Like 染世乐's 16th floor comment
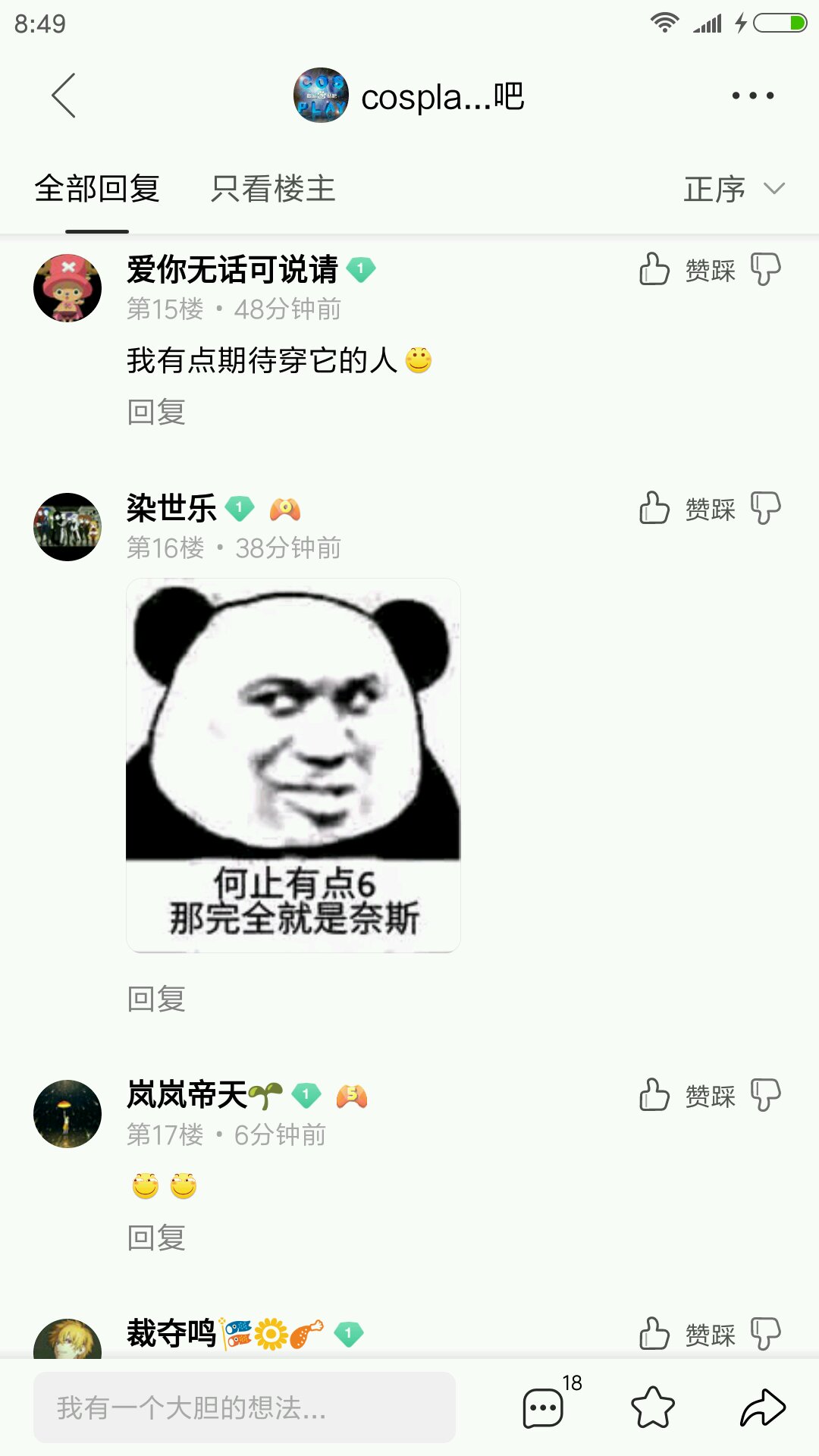 [x=654, y=508]
